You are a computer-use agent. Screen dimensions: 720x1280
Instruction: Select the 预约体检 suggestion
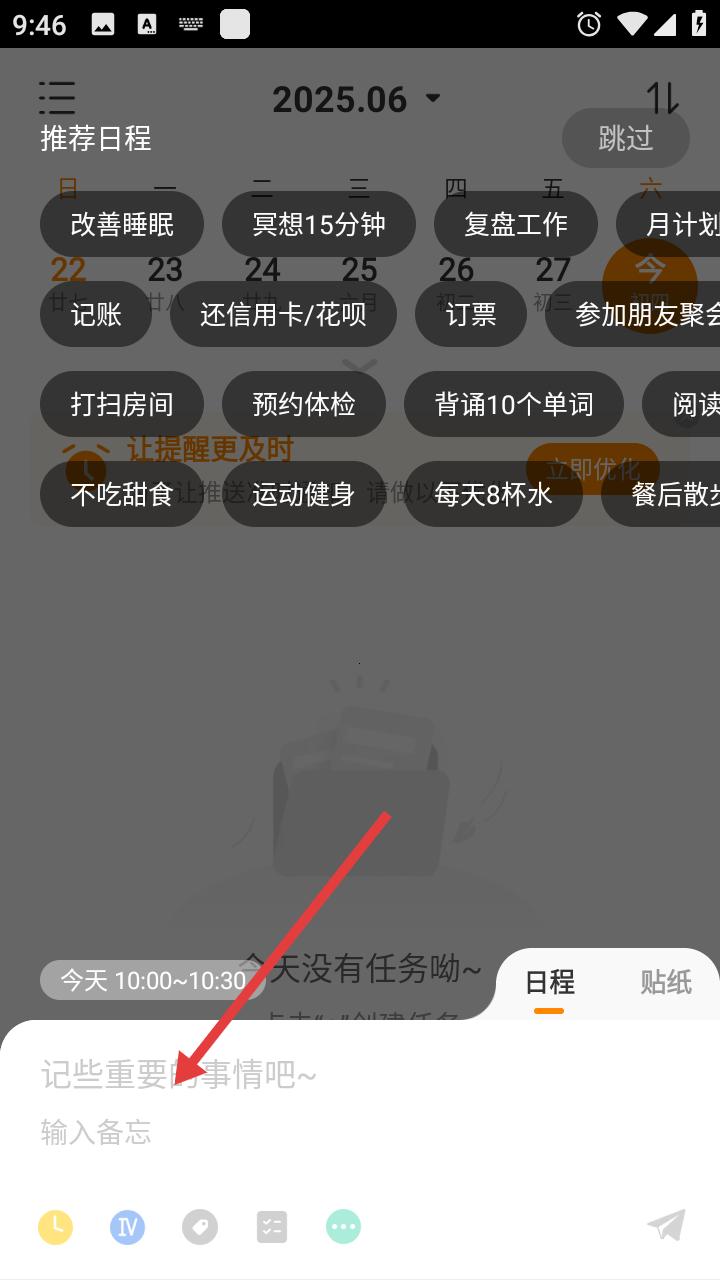point(304,404)
